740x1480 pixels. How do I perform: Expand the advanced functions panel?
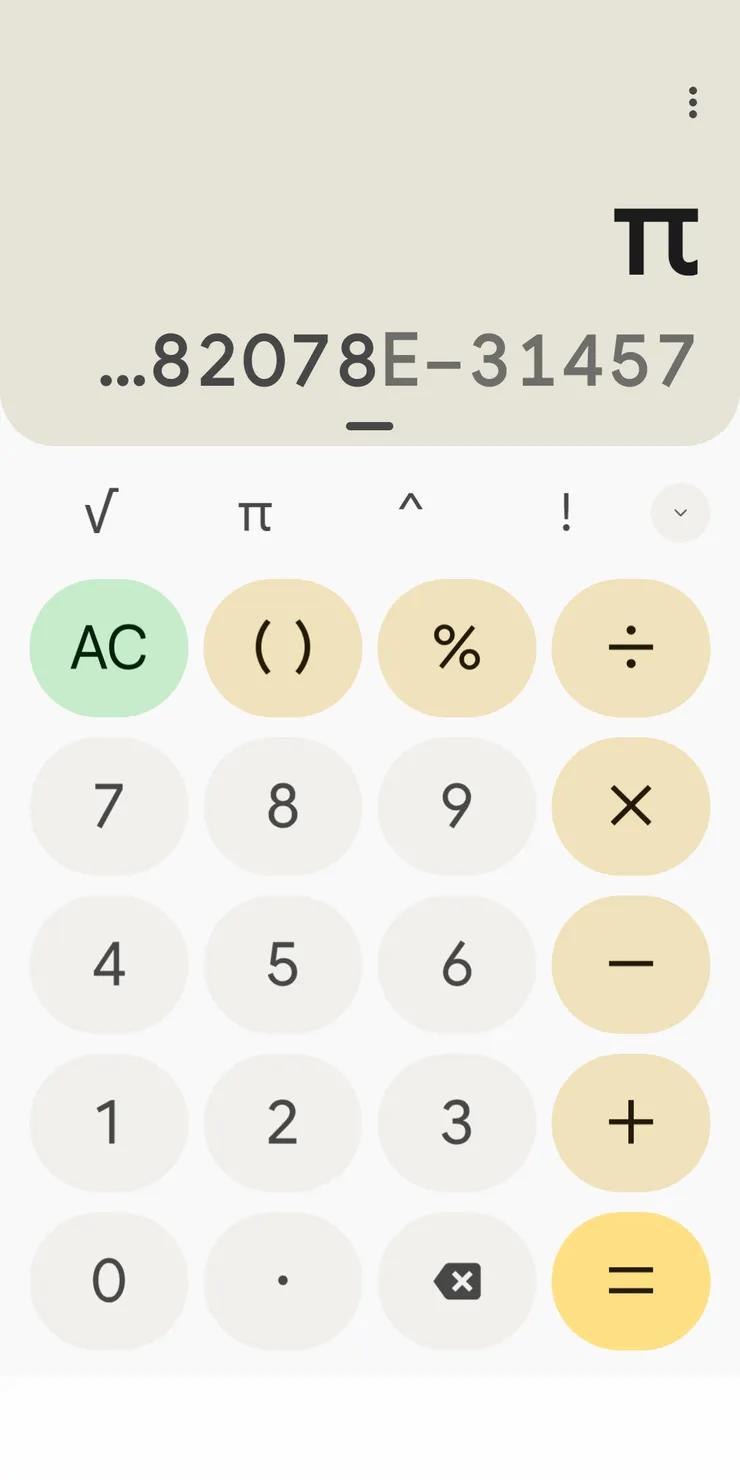pyautogui.click(x=680, y=513)
